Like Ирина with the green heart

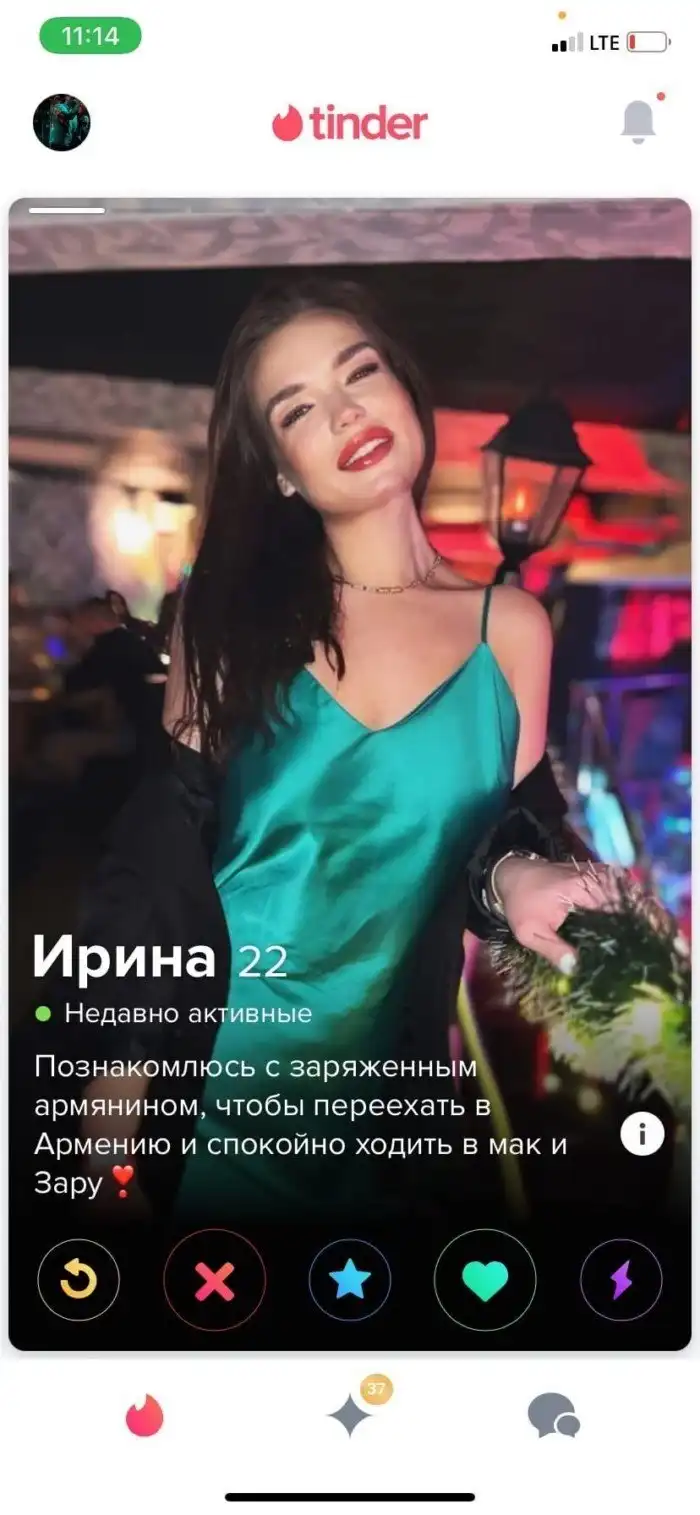485,1280
